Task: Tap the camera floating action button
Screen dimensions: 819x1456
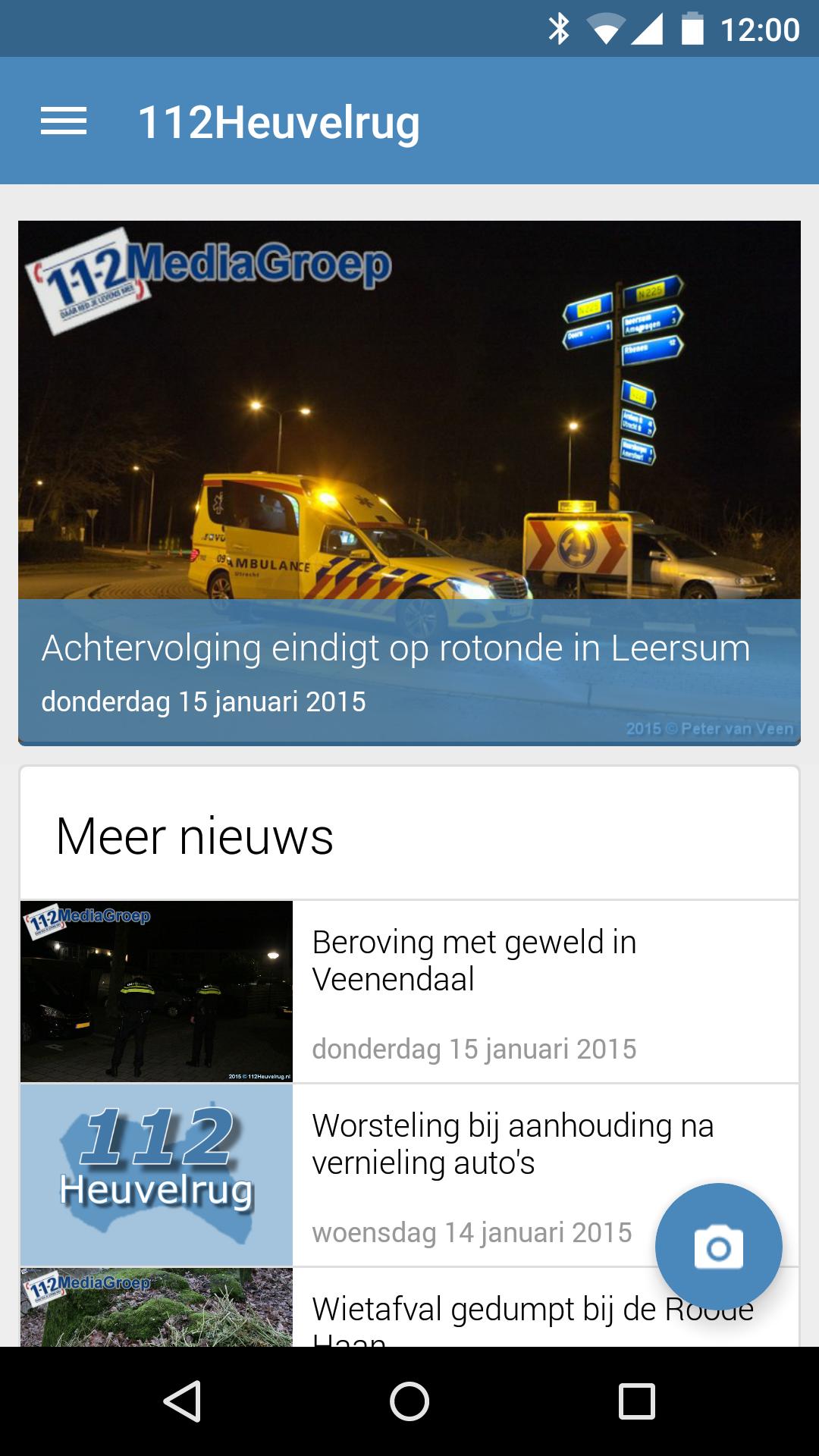Action: click(718, 1246)
